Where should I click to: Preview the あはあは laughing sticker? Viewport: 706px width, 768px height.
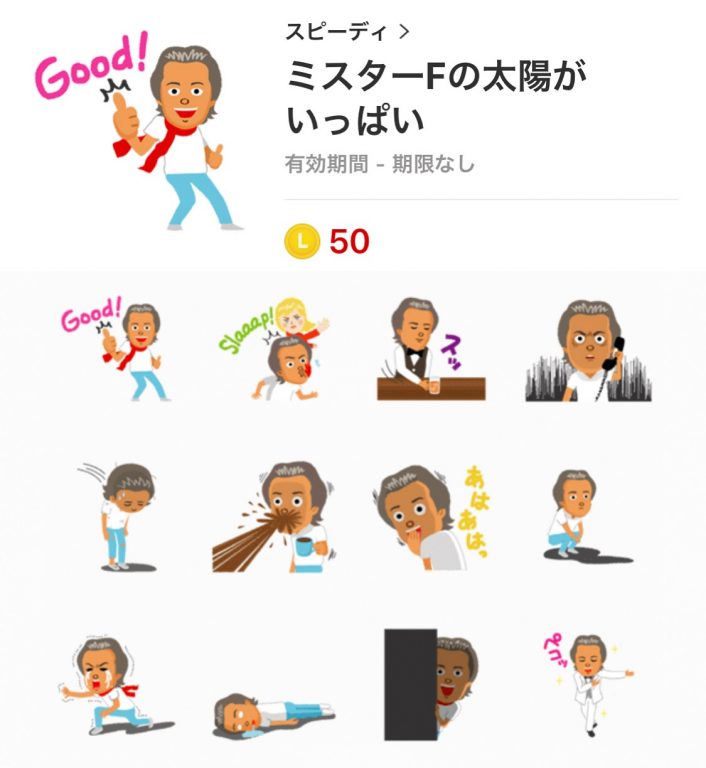[x=432, y=517]
